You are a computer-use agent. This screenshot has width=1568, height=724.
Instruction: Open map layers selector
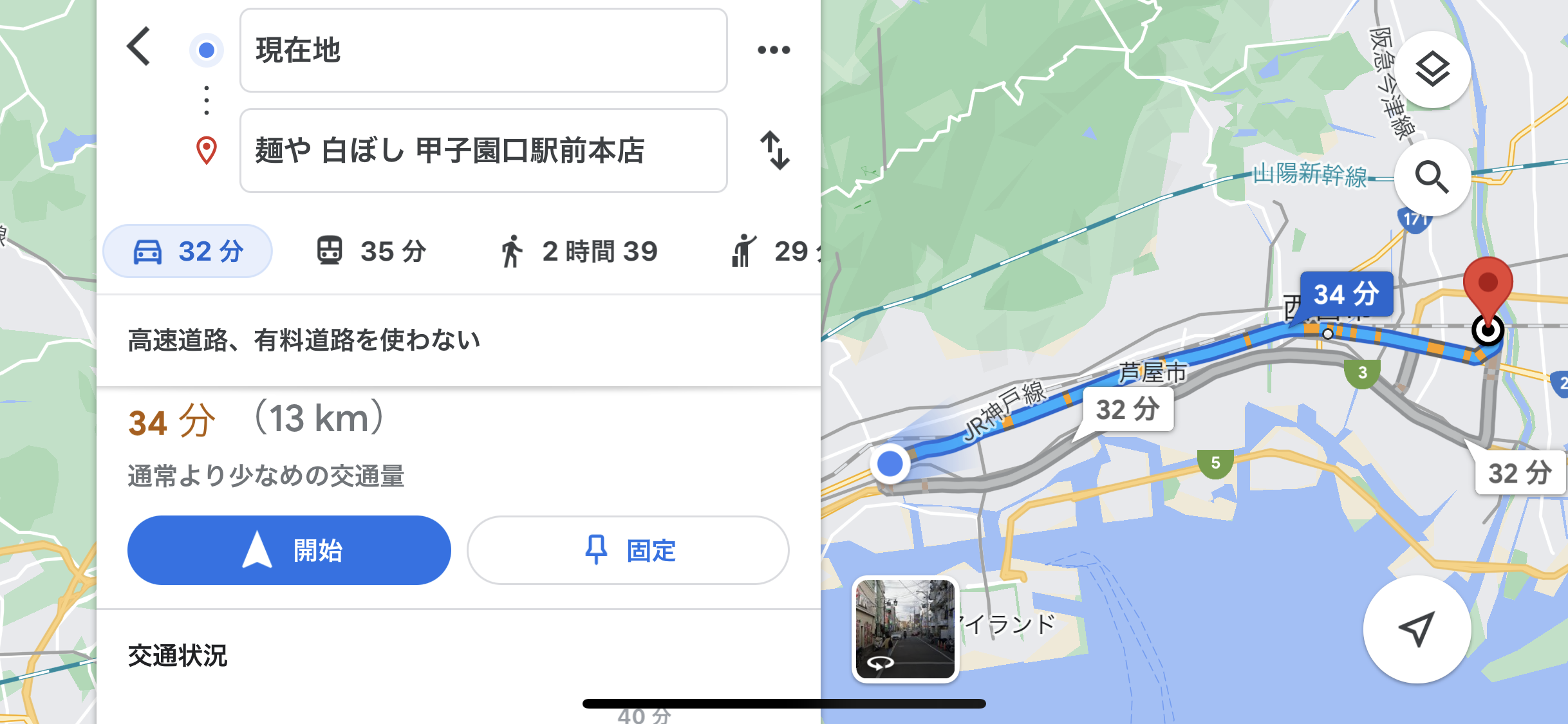coord(1432,70)
